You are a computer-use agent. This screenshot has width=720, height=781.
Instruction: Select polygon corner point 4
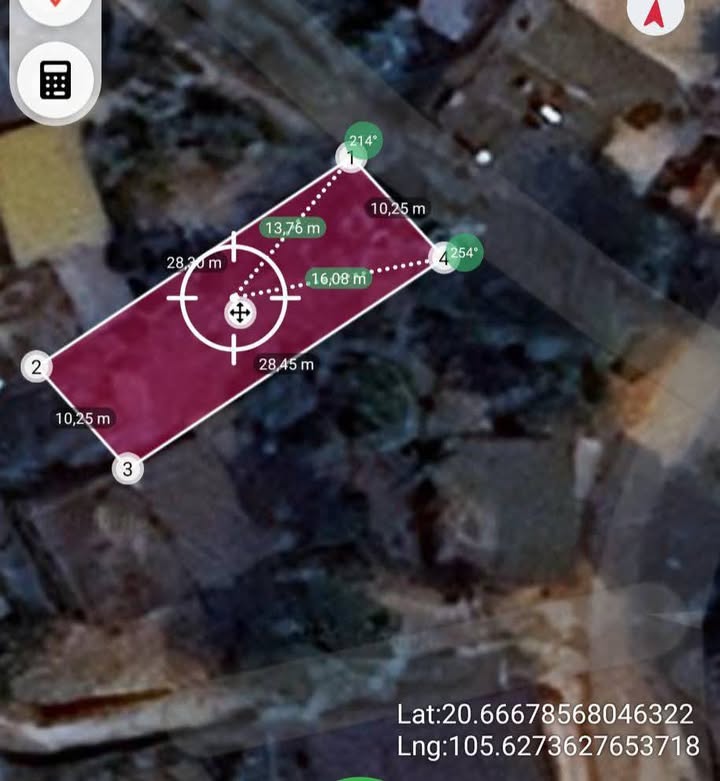[x=443, y=258]
